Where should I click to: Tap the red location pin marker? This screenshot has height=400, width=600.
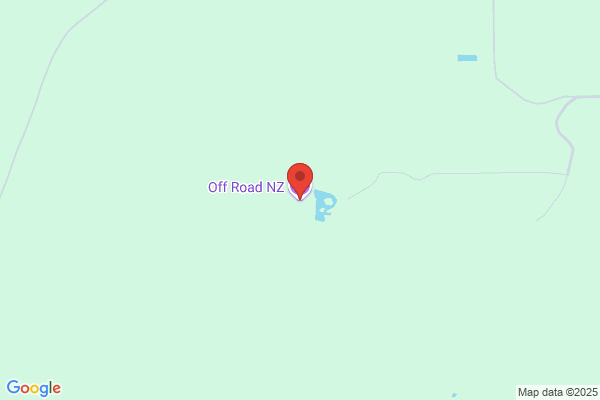(300, 181)
